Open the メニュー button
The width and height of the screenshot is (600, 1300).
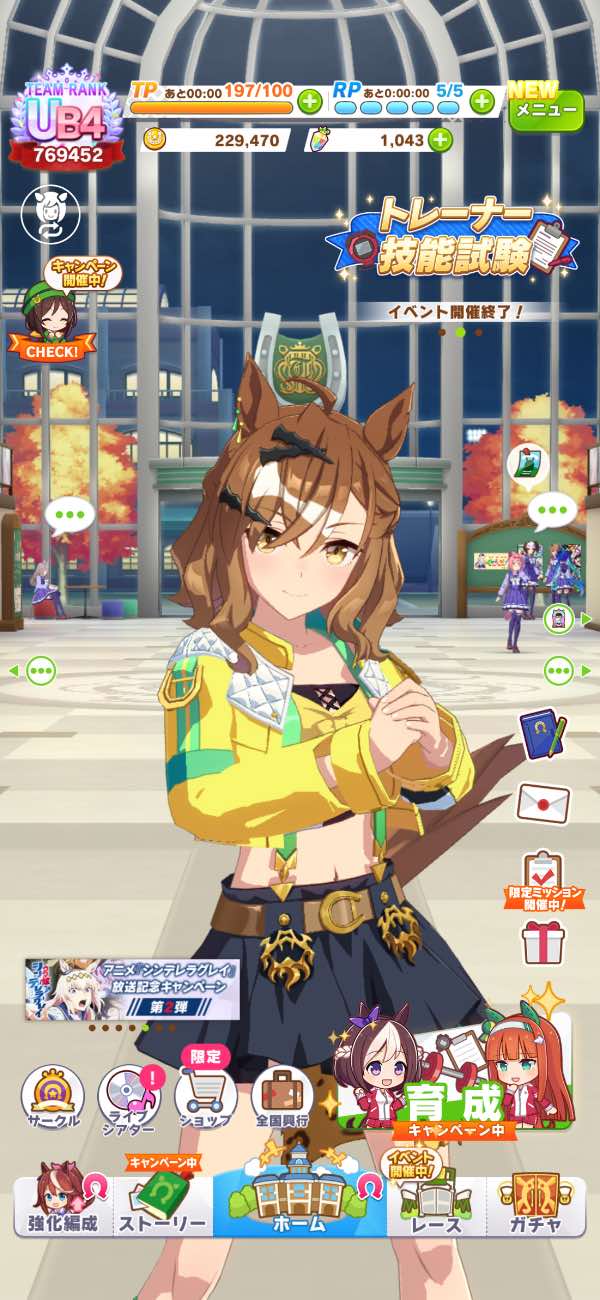click(x=545, y=109)
